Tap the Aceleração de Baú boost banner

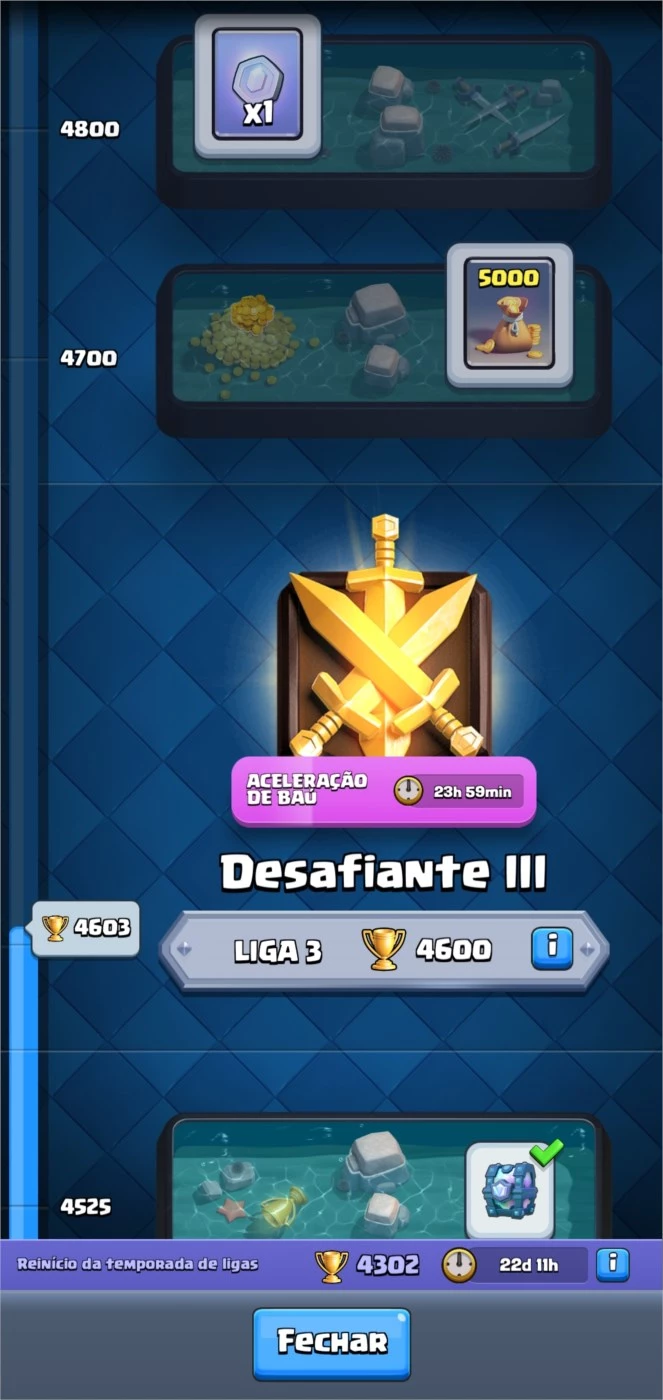point(384,791)
